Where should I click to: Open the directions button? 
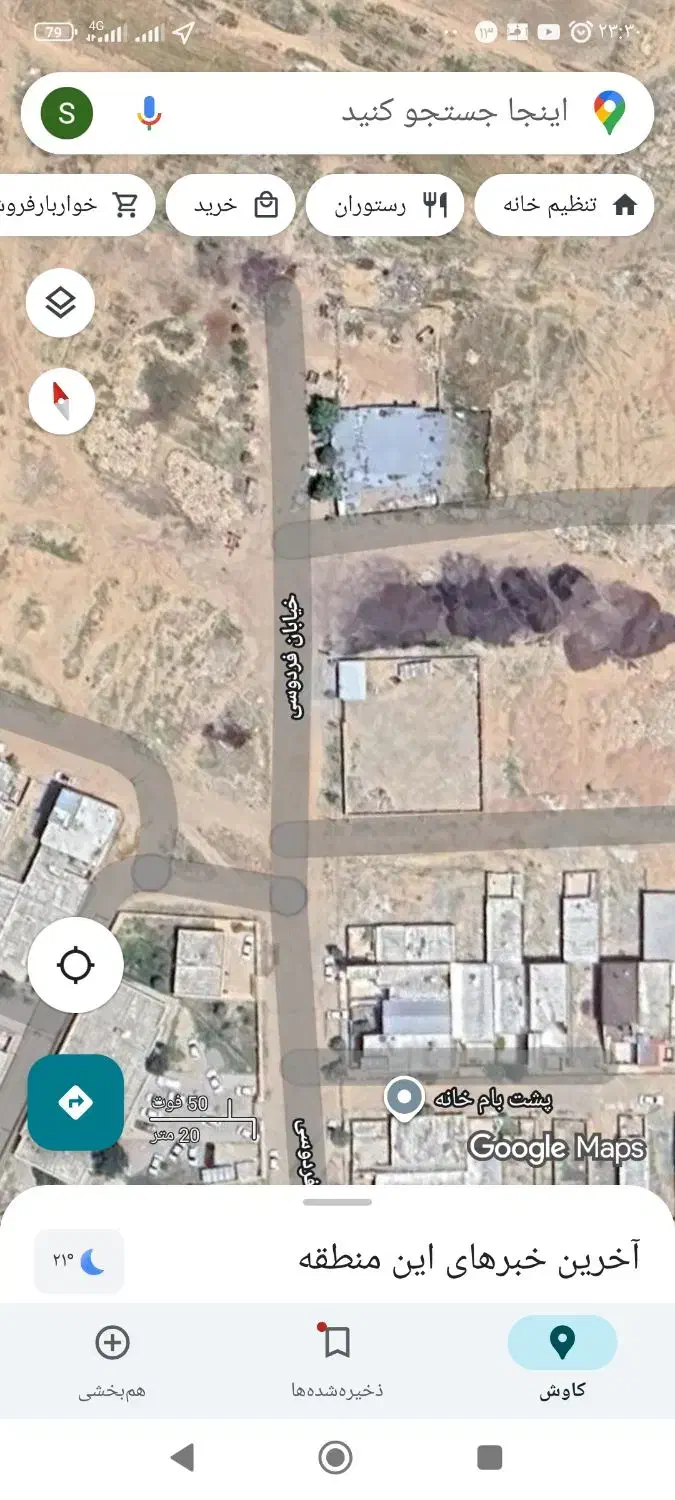(76, 1102)
